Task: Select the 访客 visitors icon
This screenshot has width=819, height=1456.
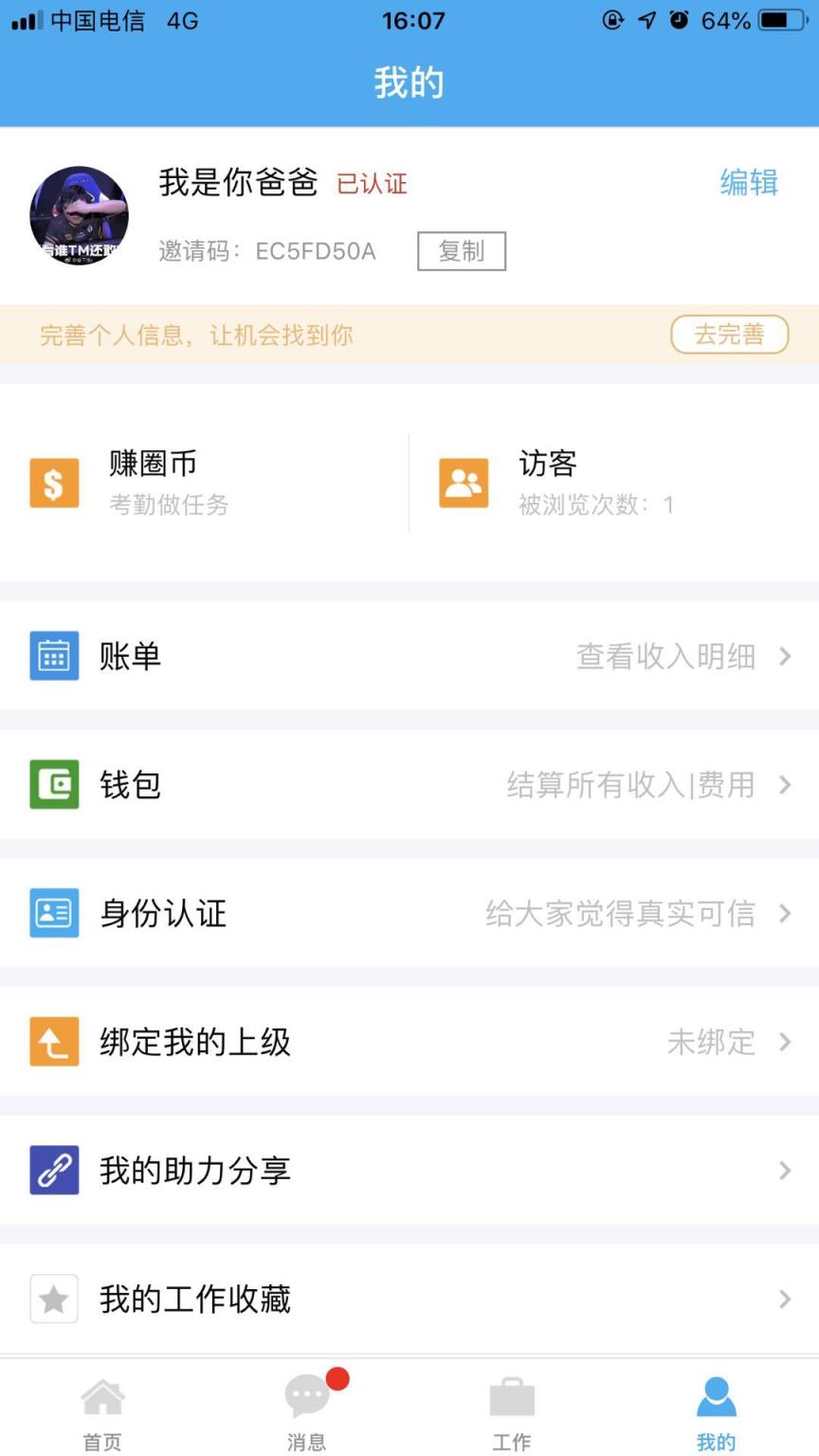Action: (x=464, y=482)
